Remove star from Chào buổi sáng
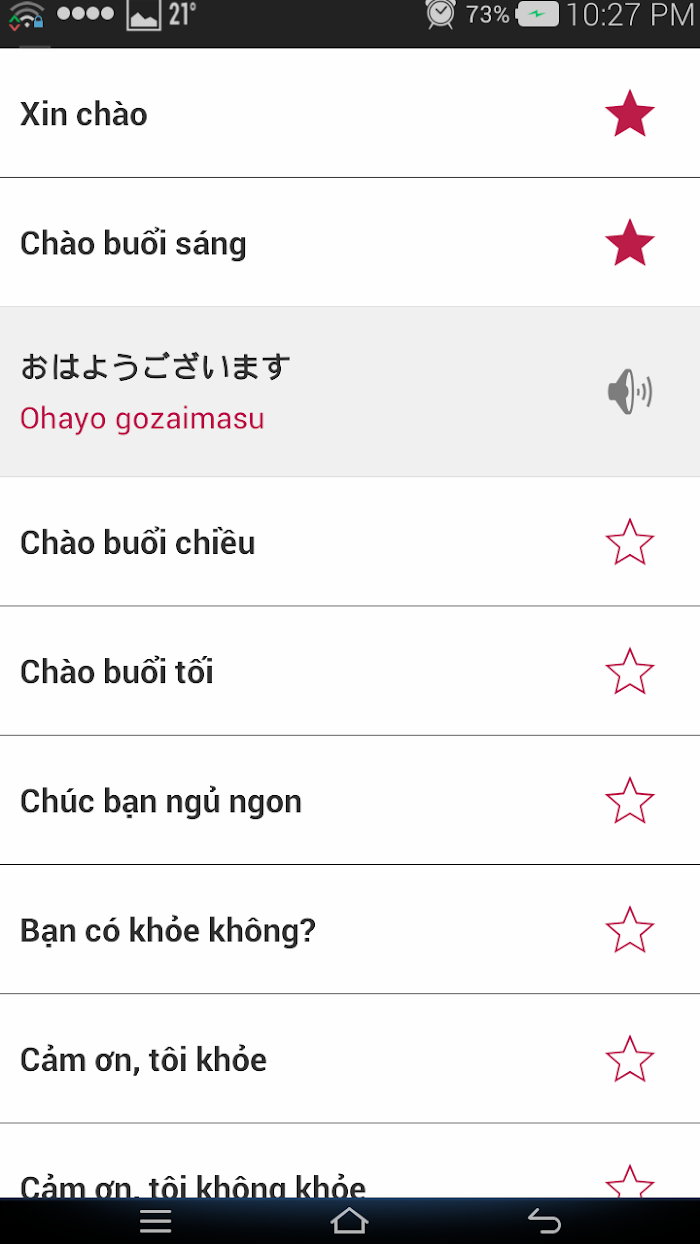 (630, 243)
